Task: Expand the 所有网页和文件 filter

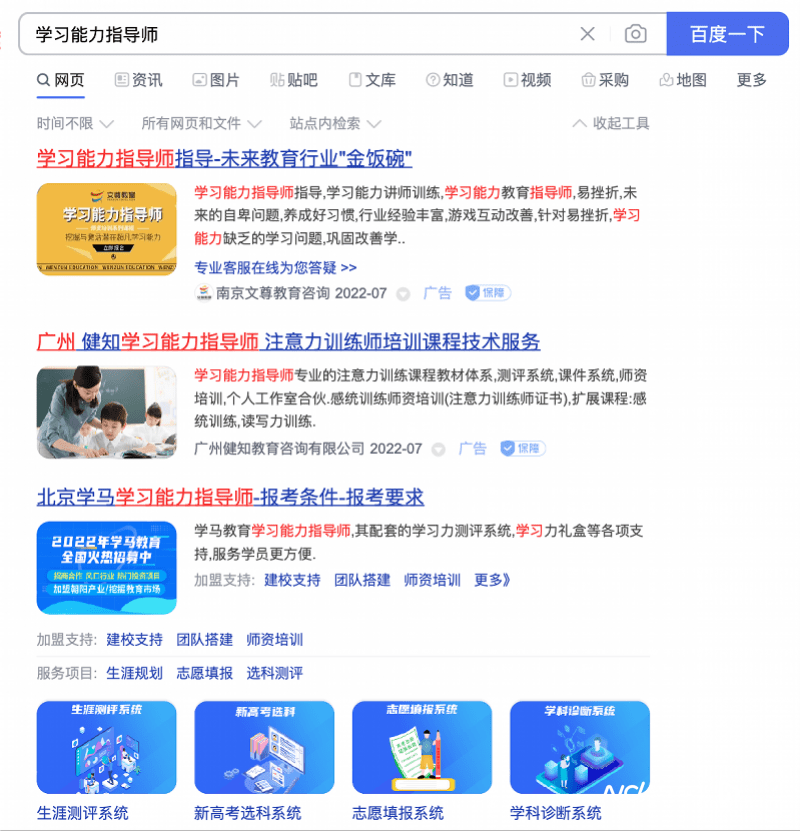Action: tap(201, 123)
